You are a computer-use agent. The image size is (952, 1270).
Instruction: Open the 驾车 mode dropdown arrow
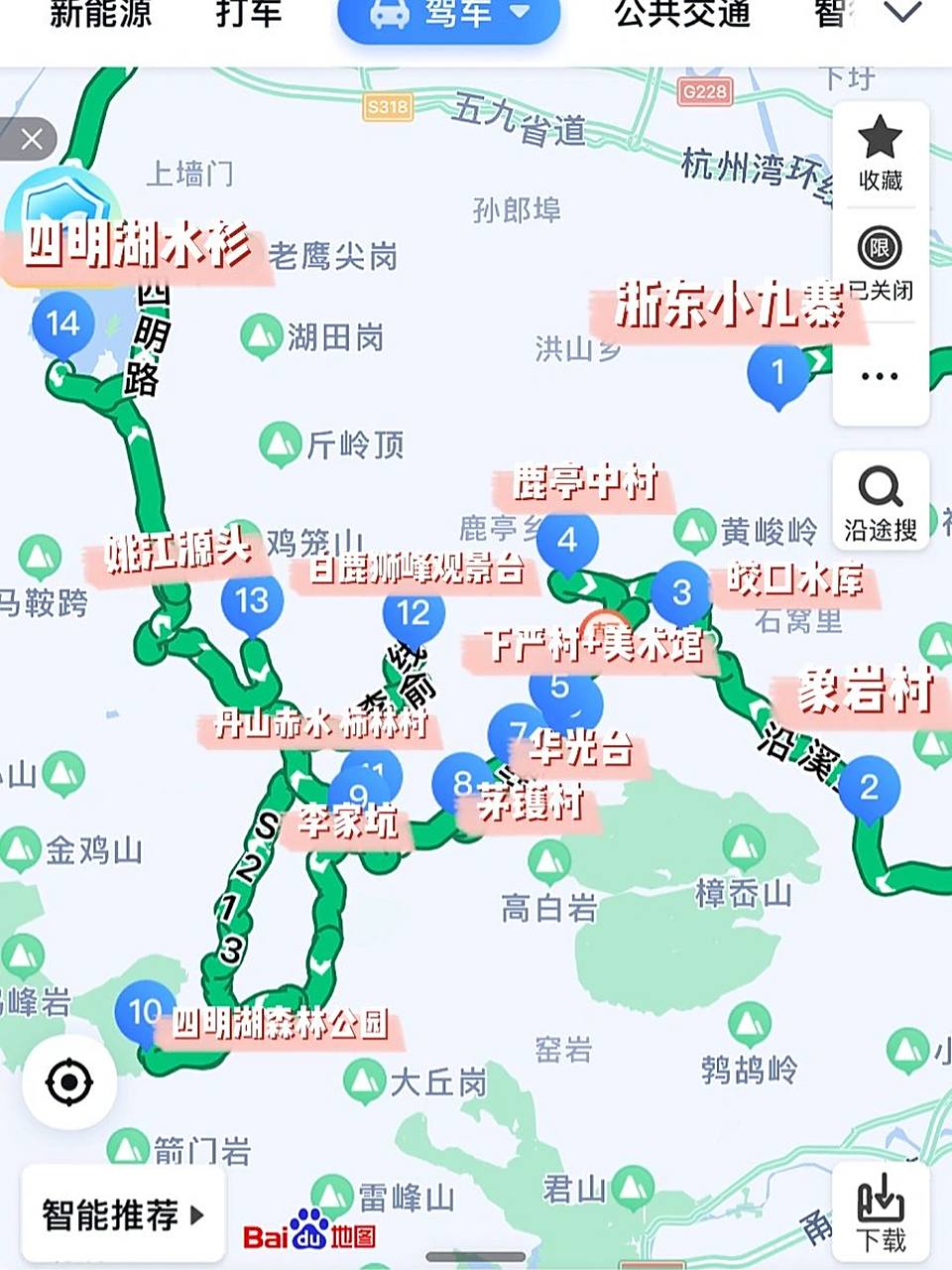[x=520, y=15]
